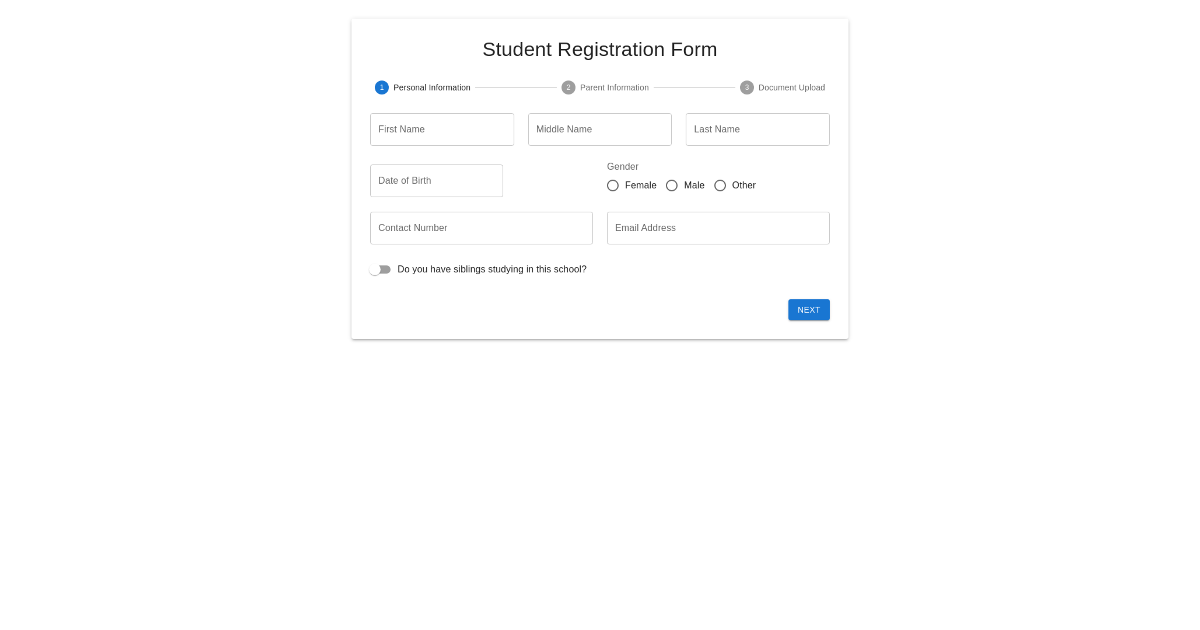Pick Other for gender
Image resolution: width=1200 pixels, height=630 pixels.
click(720, 186)
